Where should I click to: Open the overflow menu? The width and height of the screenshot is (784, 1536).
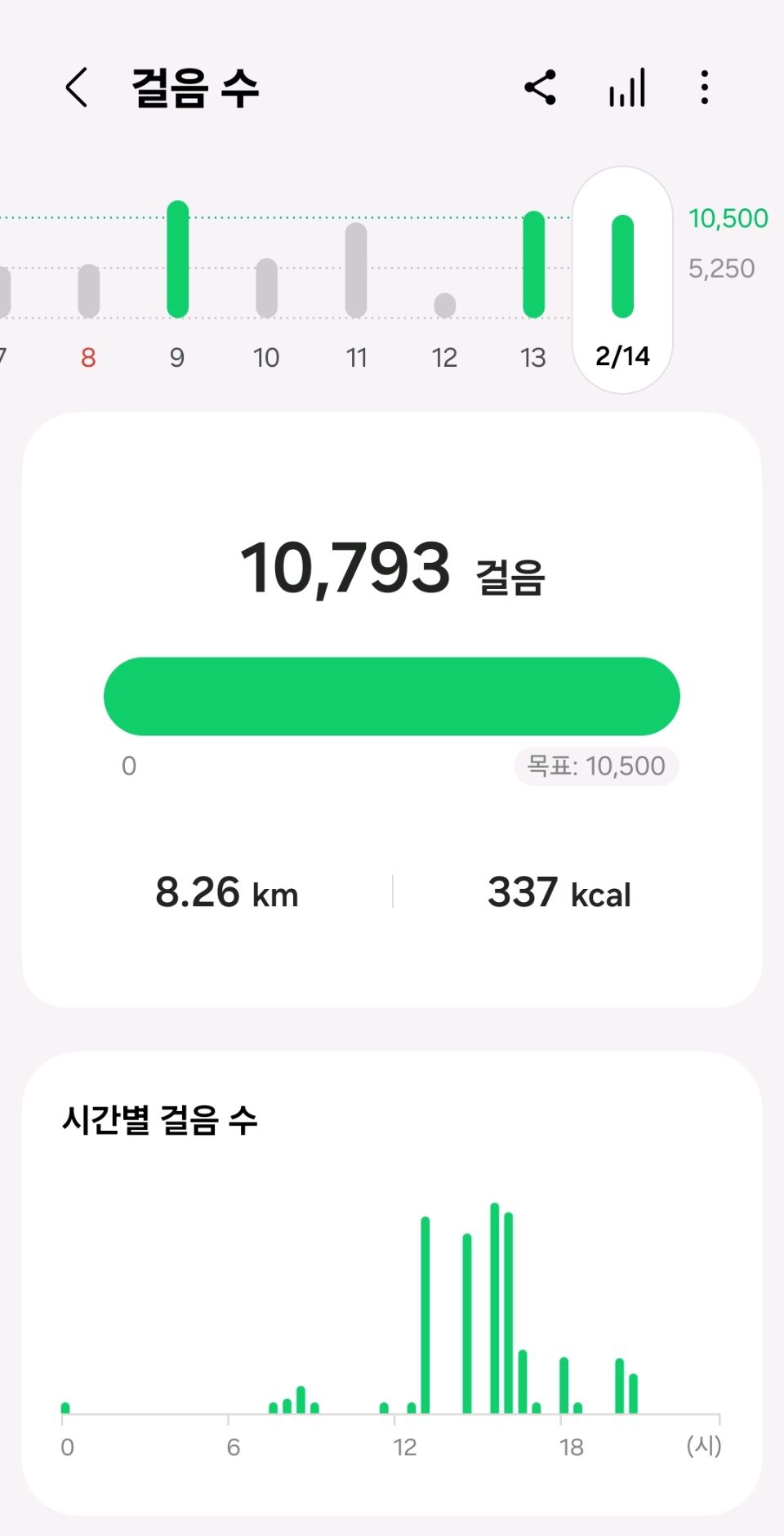[704, 87]
